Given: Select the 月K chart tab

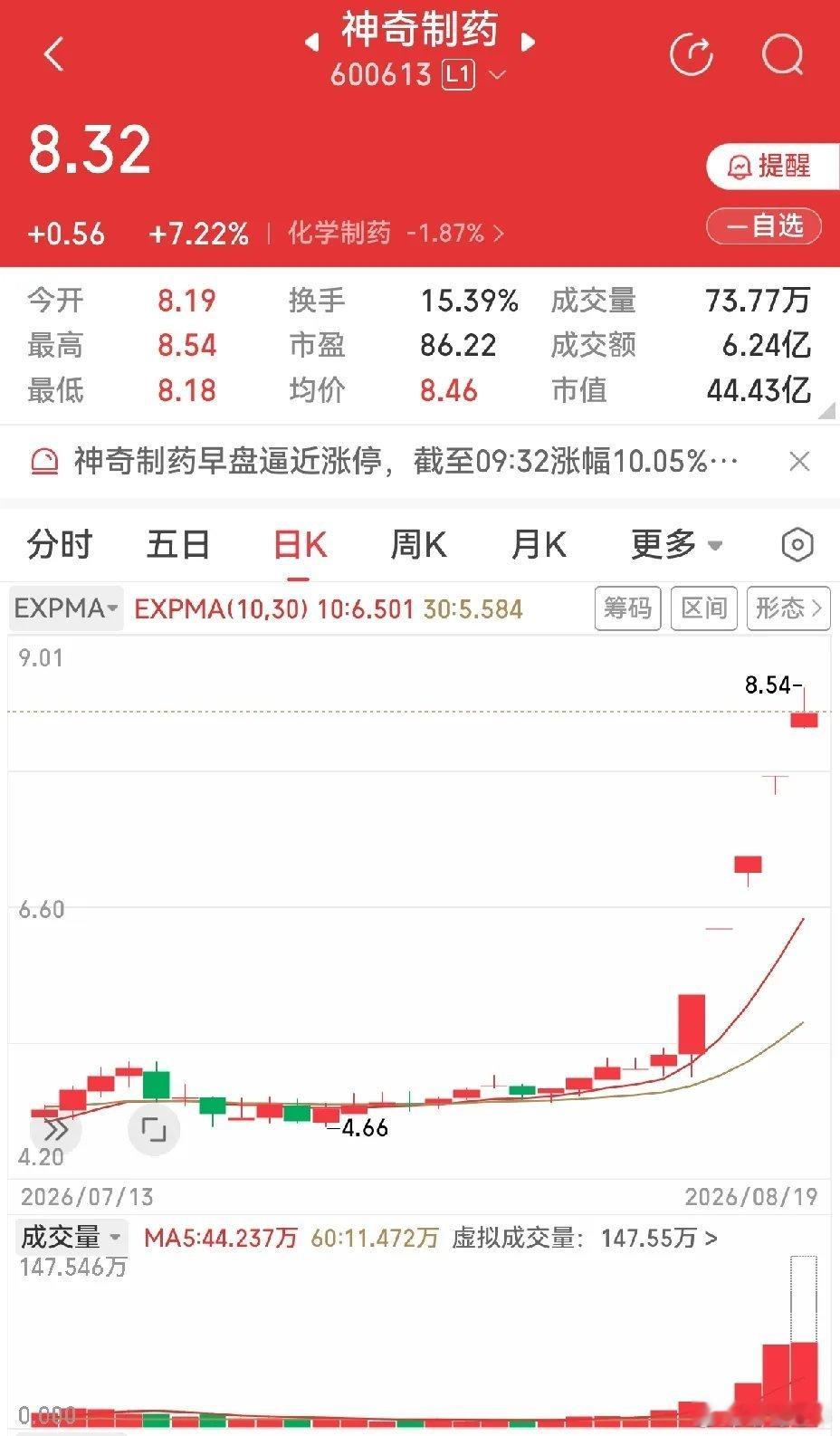Looking at the screenshot, I should [x=539, y=545].
